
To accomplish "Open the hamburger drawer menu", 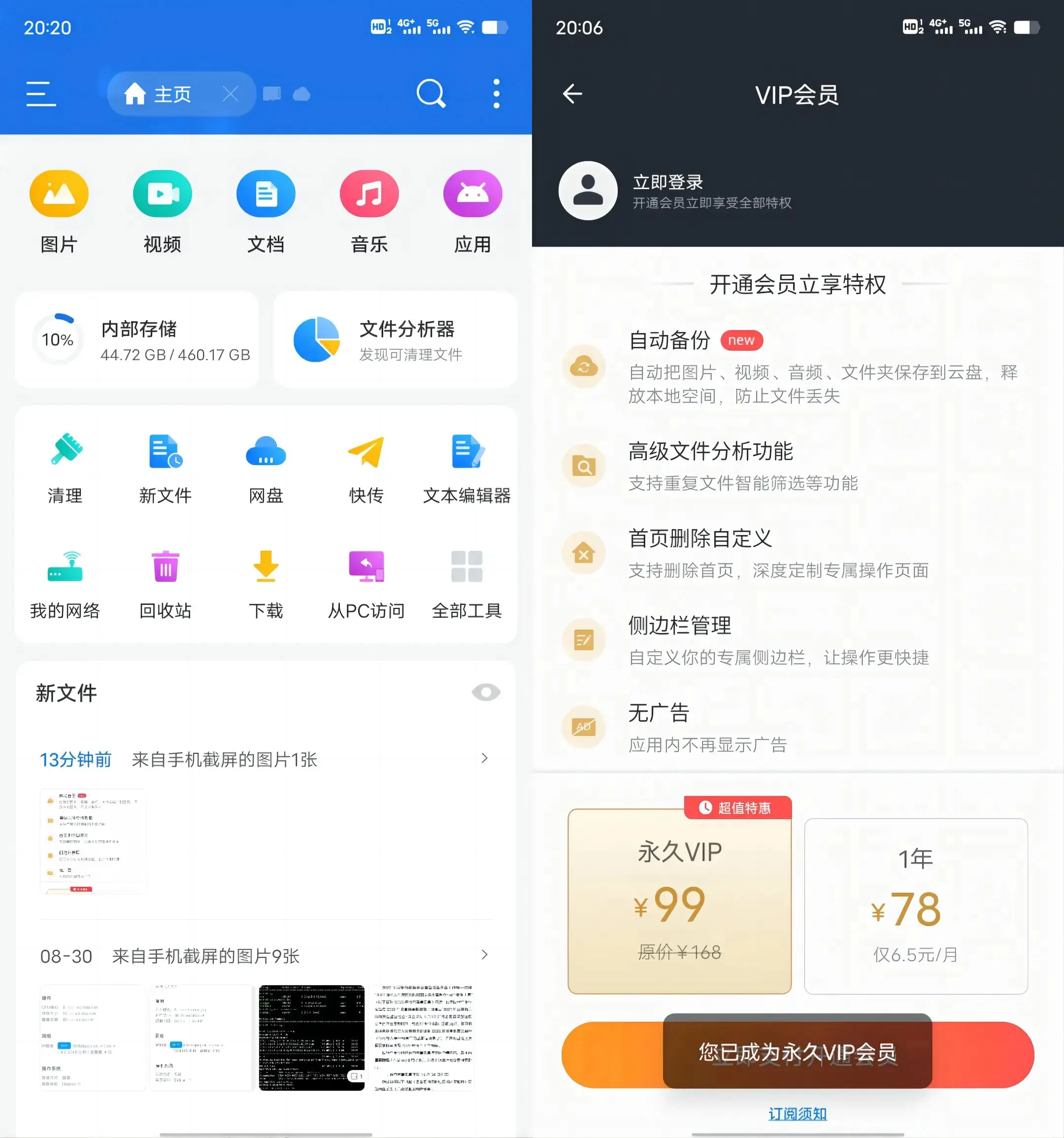I will [x=40, y=94].
